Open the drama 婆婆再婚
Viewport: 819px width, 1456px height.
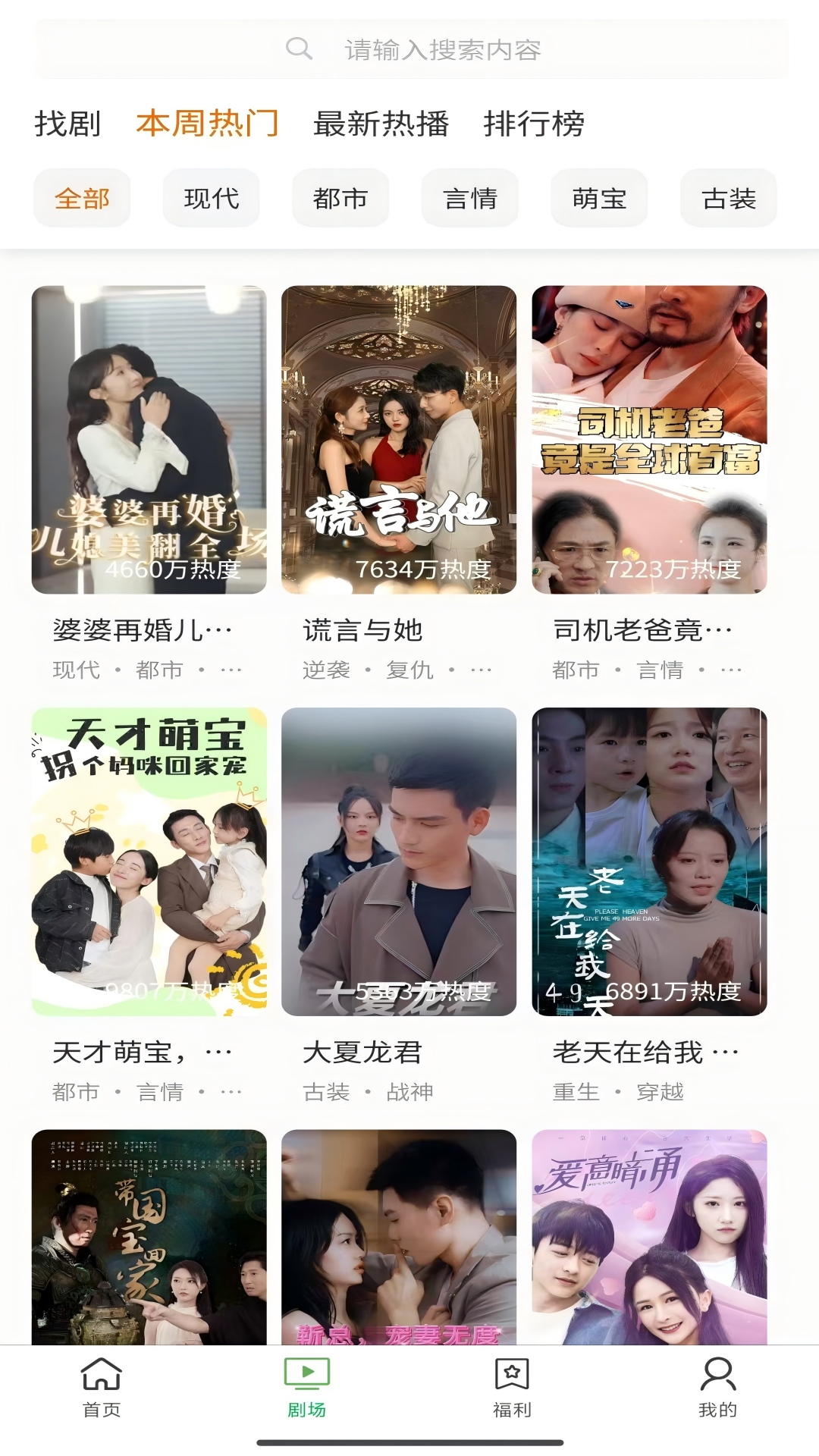point(149,440)
